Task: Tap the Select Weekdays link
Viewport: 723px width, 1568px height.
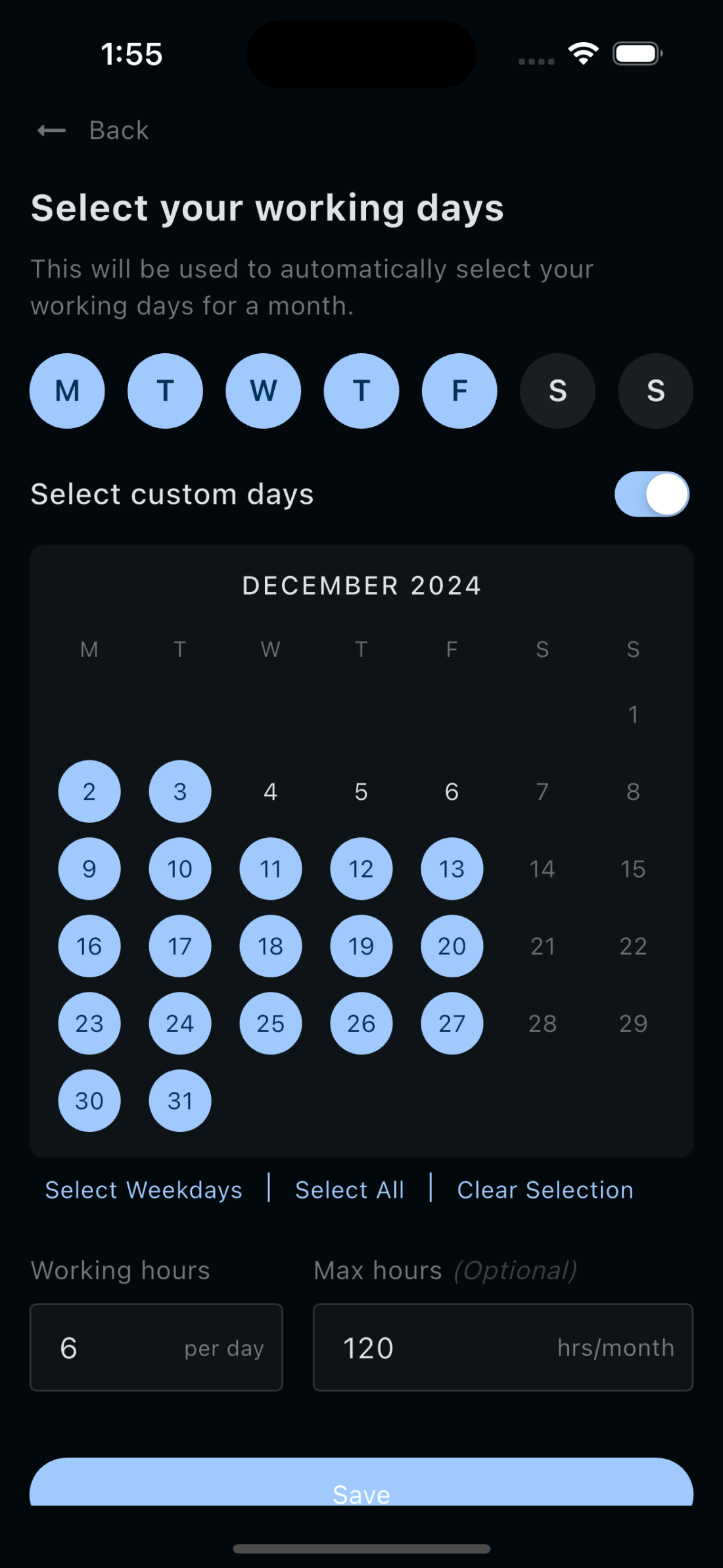Action: pyautogui.click(x=143, y=1190)
